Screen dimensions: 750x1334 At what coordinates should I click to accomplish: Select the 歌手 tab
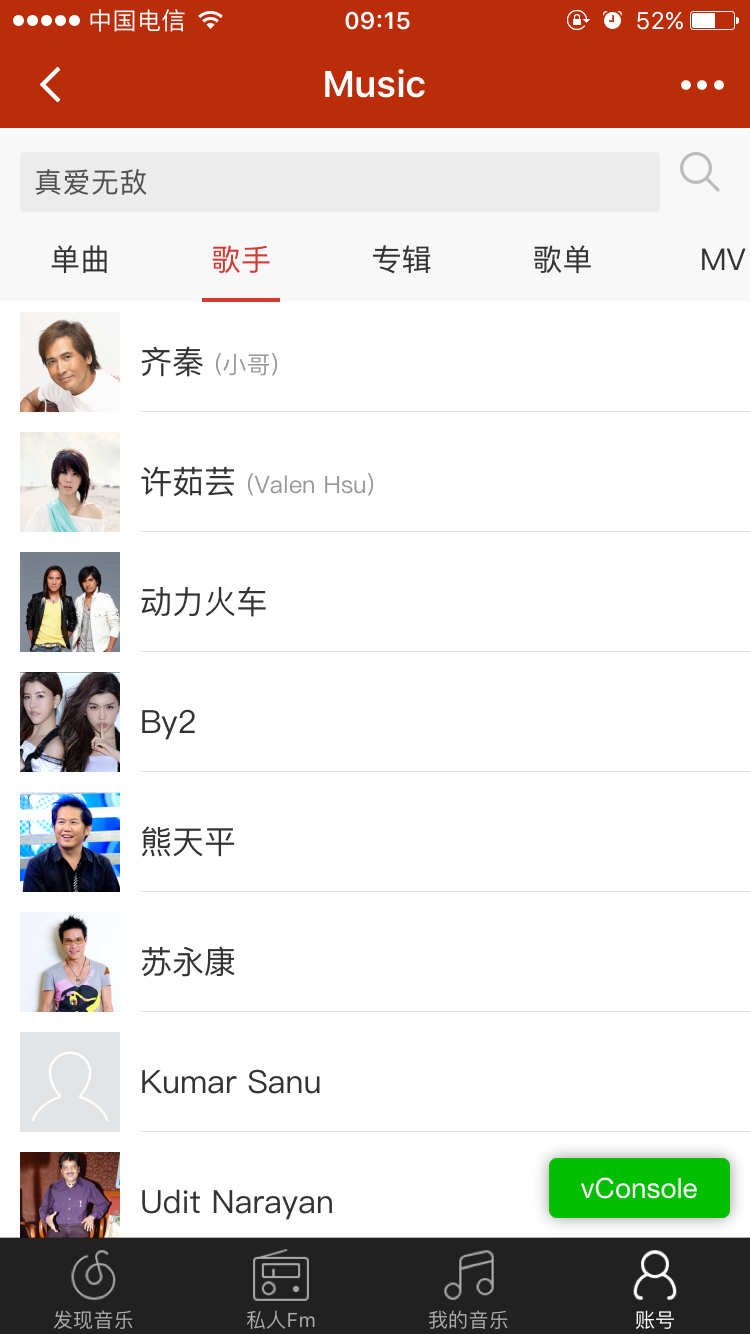pos(241,260)
